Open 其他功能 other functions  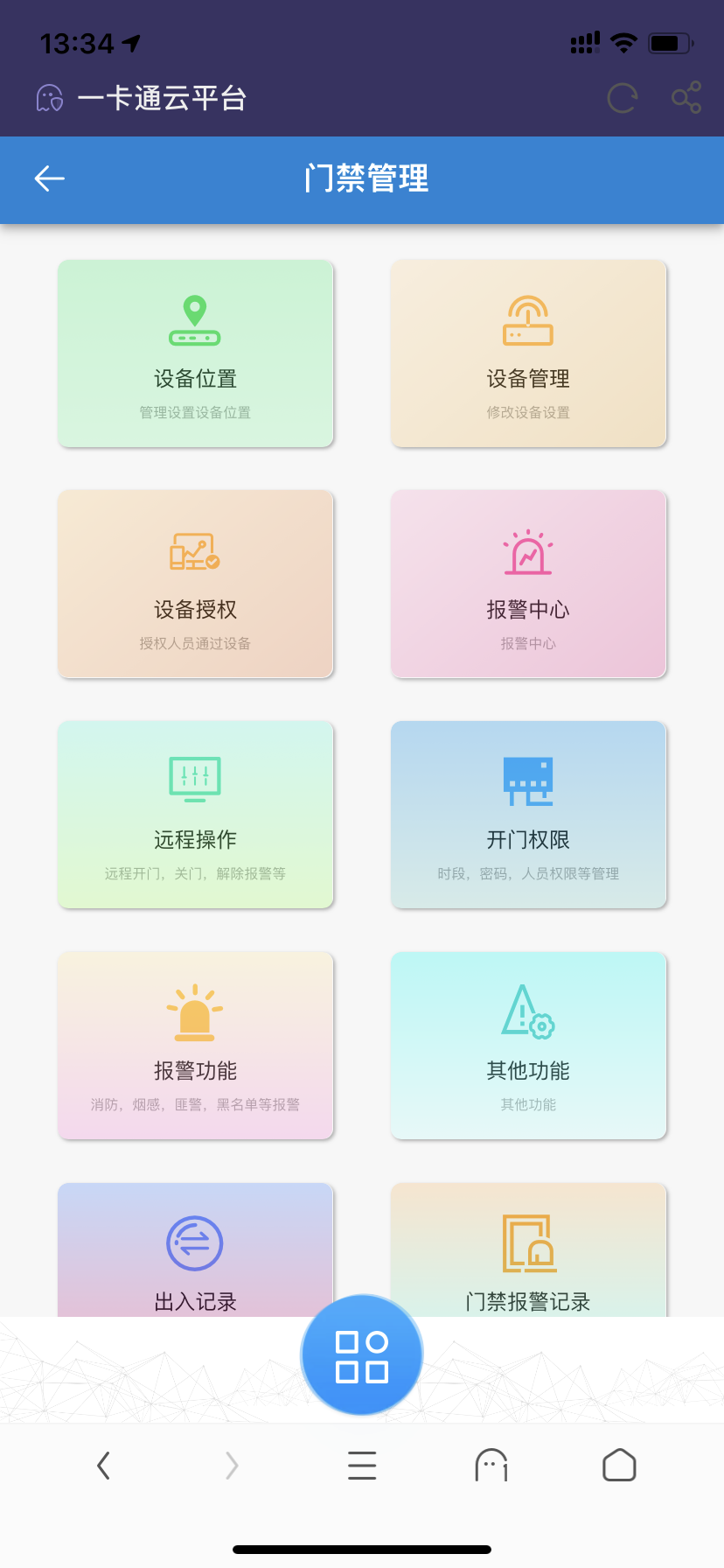click(528, 1012)
